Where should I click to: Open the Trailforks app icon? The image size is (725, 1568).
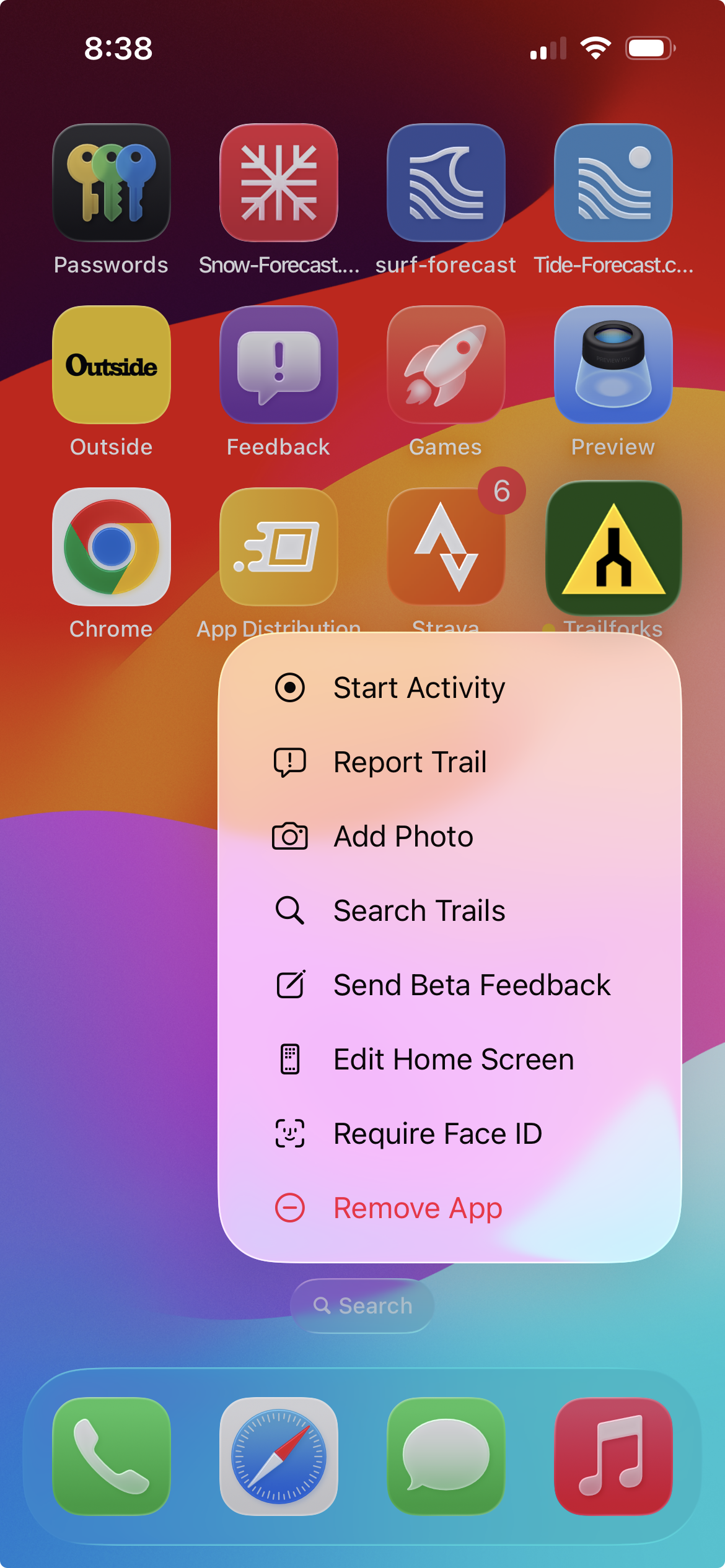(x=613, y=547)
